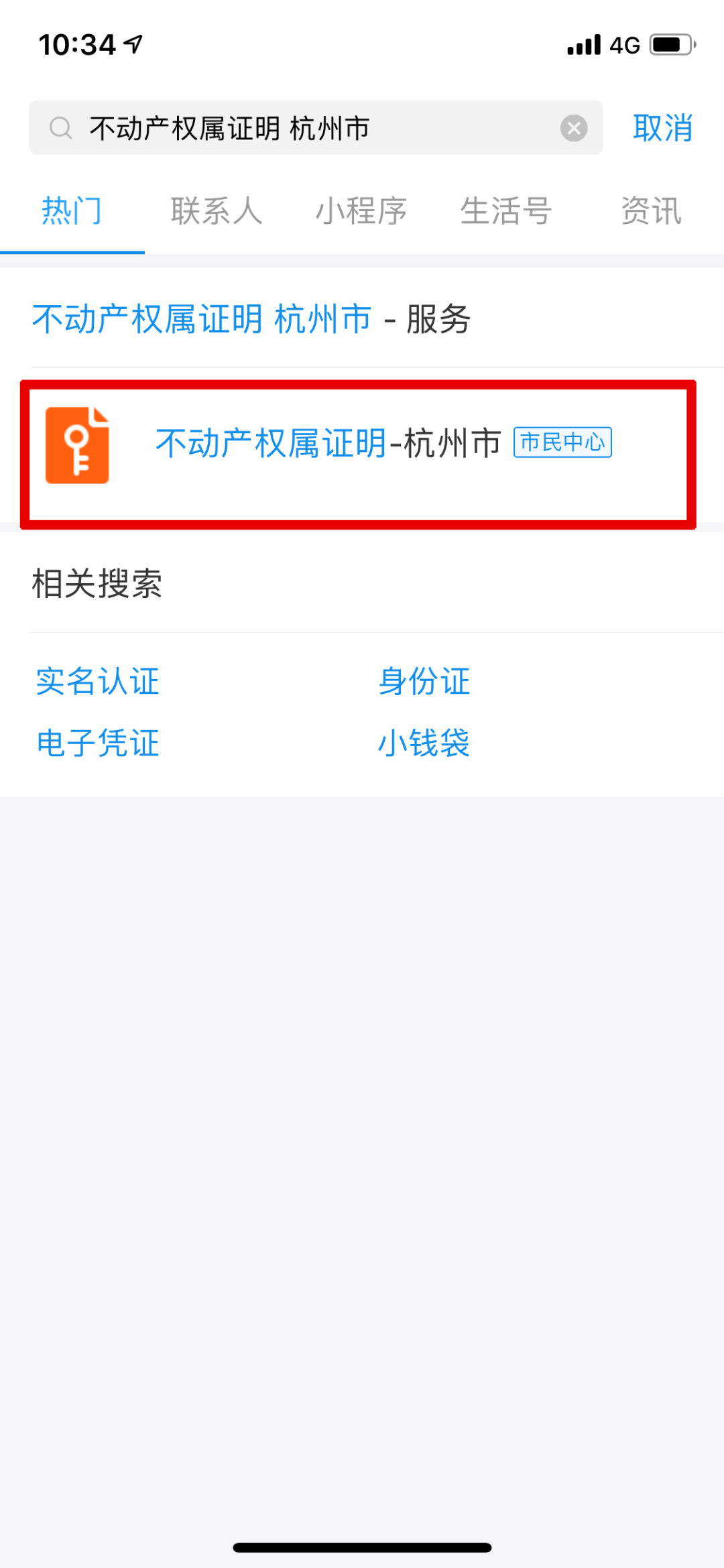Select the 热门 tab
724x1568 pixels.
(72, 211)
